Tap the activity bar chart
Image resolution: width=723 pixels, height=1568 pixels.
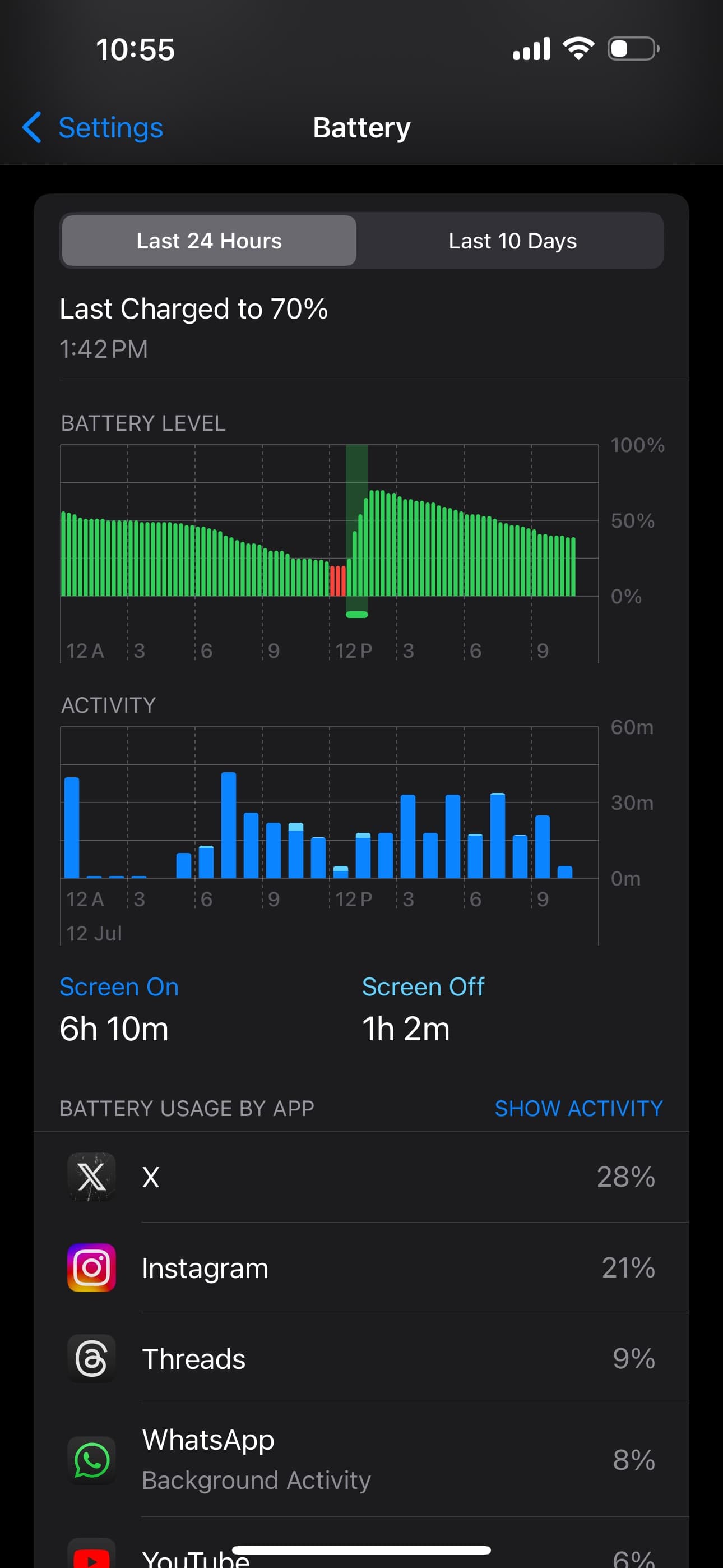click(x=329, y=815)
